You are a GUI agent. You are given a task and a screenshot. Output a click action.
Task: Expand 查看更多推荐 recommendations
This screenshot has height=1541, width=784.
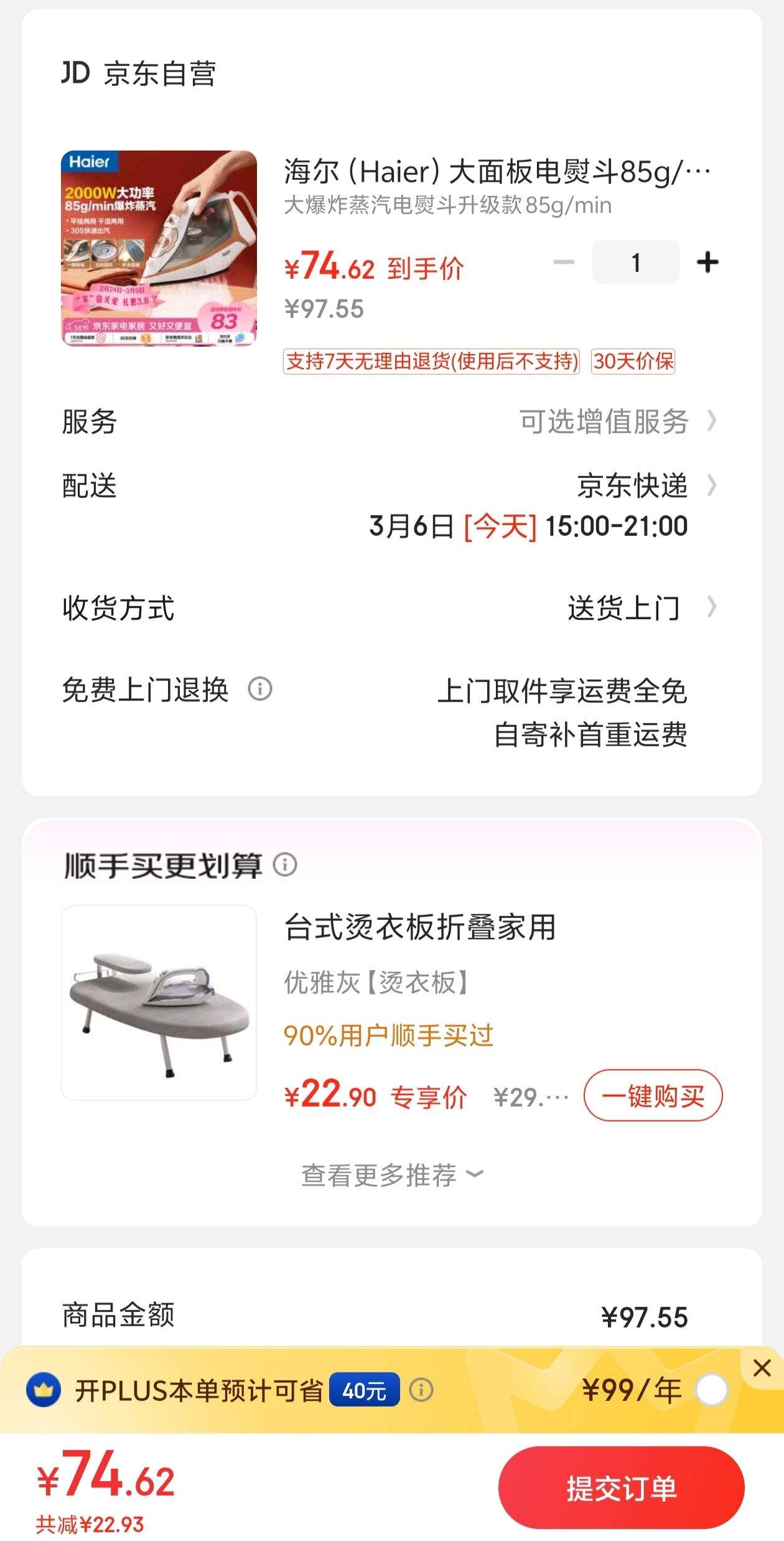(x=392, y=1175)
